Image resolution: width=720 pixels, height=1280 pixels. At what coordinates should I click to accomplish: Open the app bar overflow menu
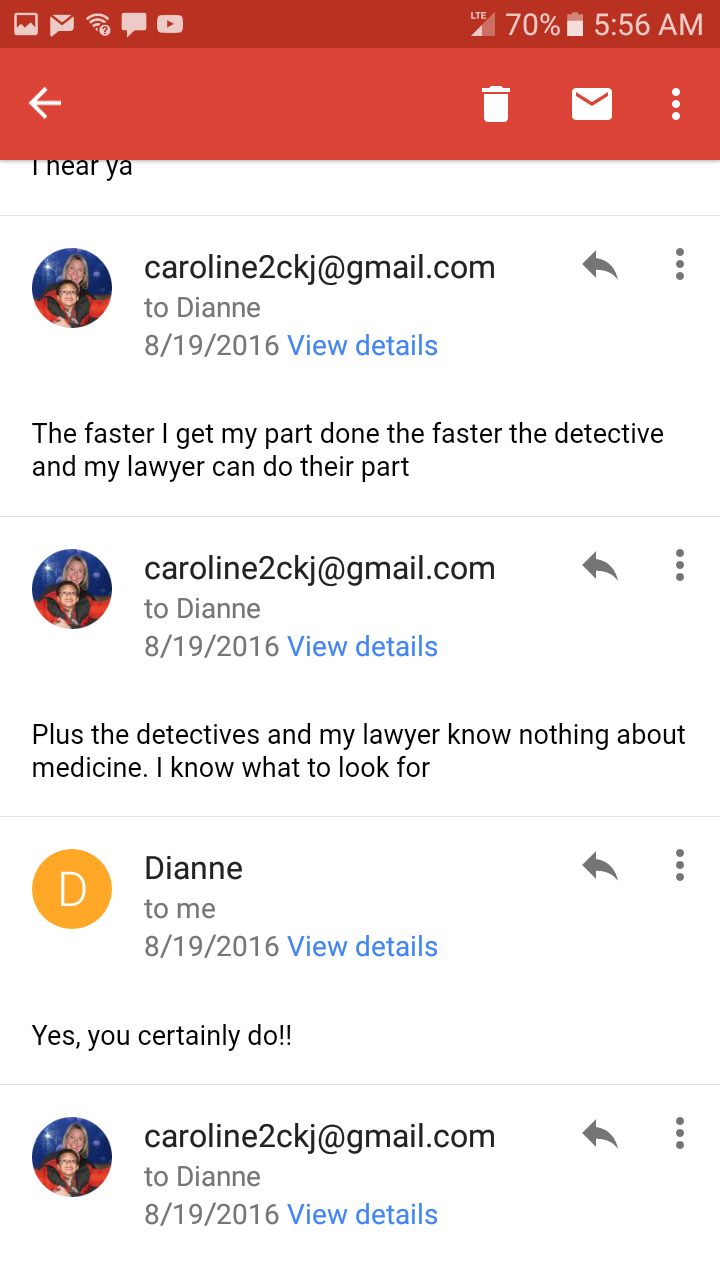[676, 104]
